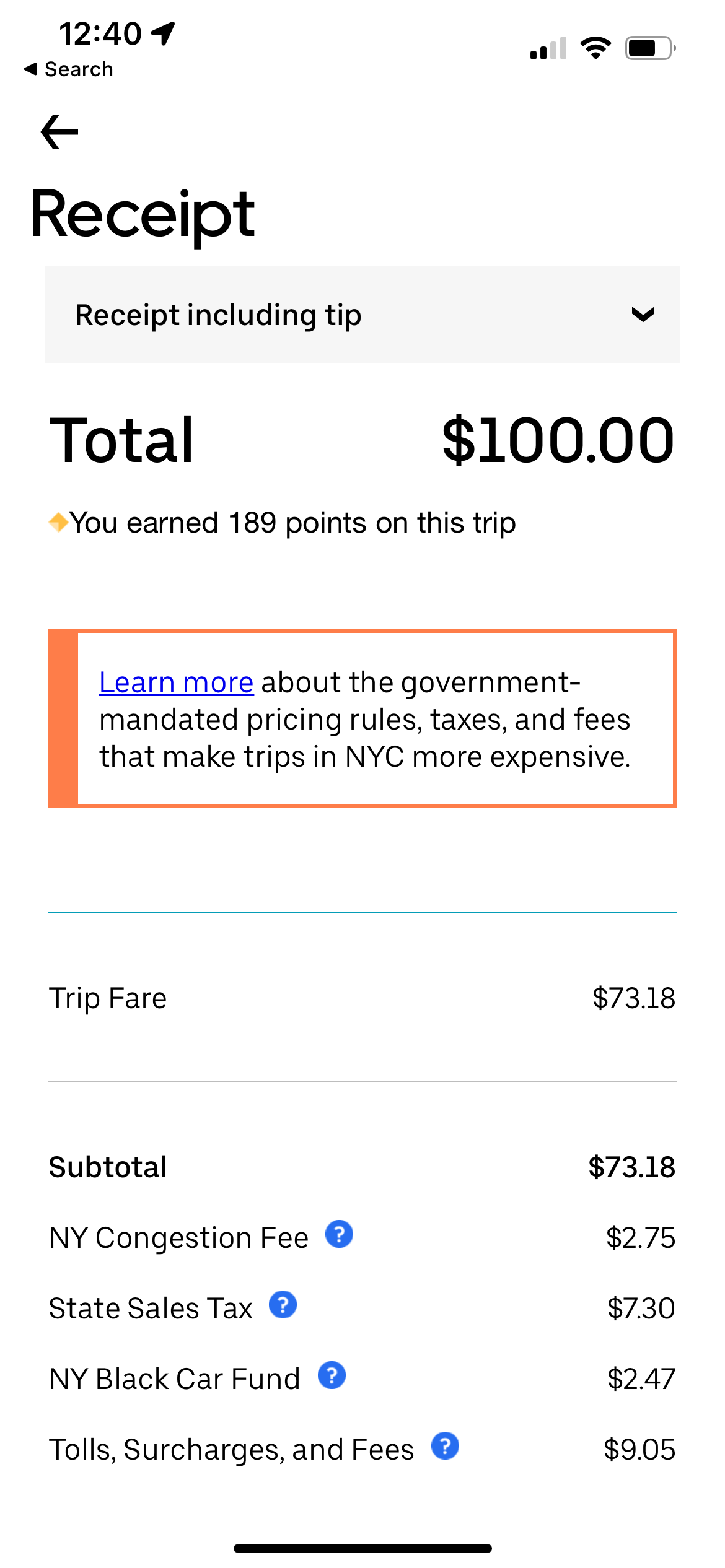Expand the Receipt including tip dropdown
The image size is (725, 1568).
click(362, 315)
